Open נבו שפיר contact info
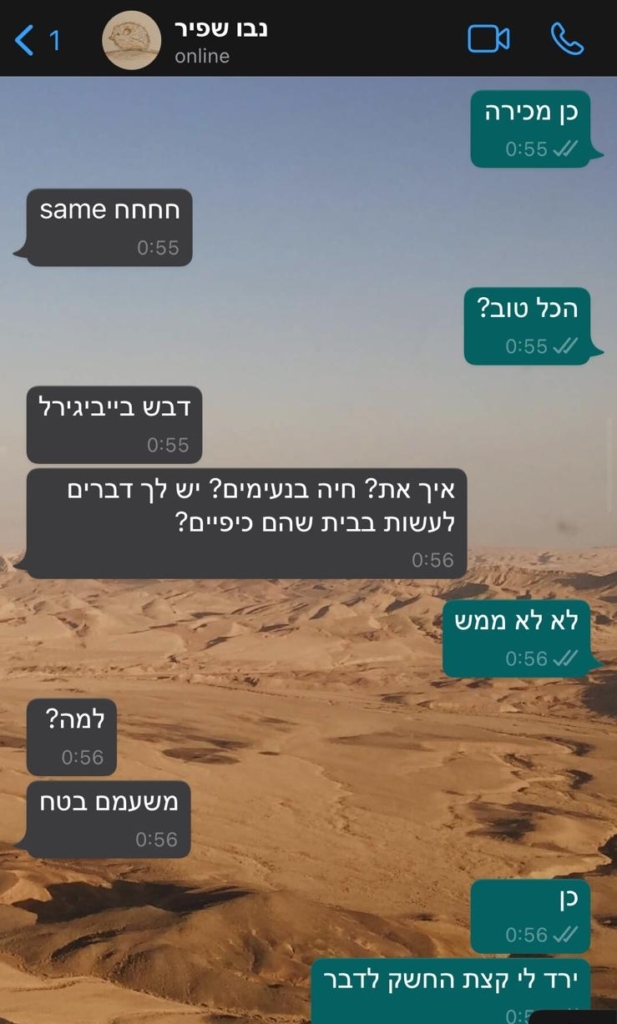The width and height of the screenshot is (617, 1024). (x=221, y=40)
